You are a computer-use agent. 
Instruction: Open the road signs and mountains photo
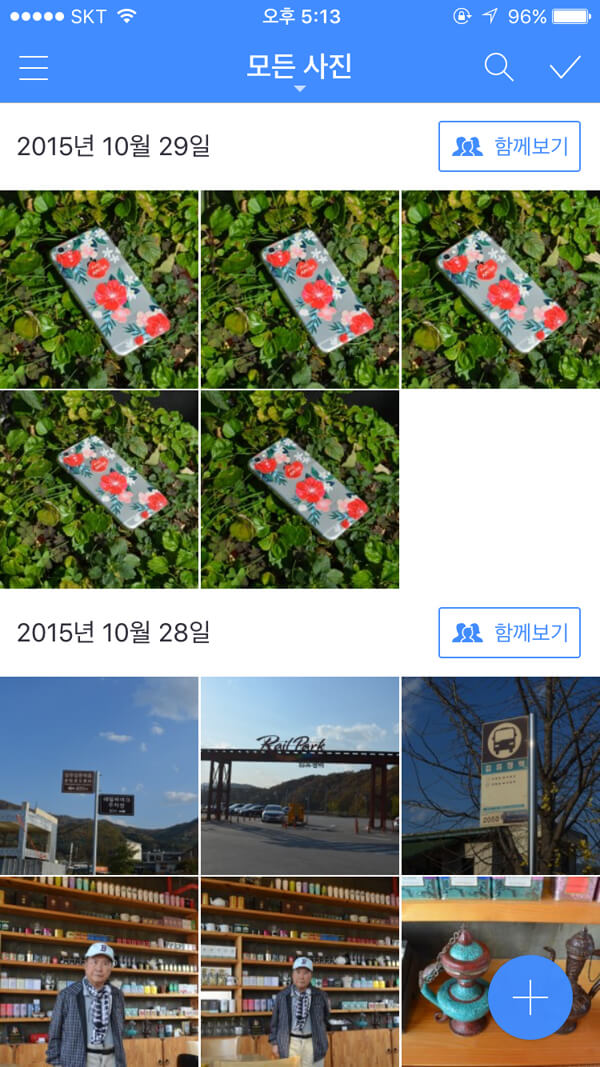[98, 775]
